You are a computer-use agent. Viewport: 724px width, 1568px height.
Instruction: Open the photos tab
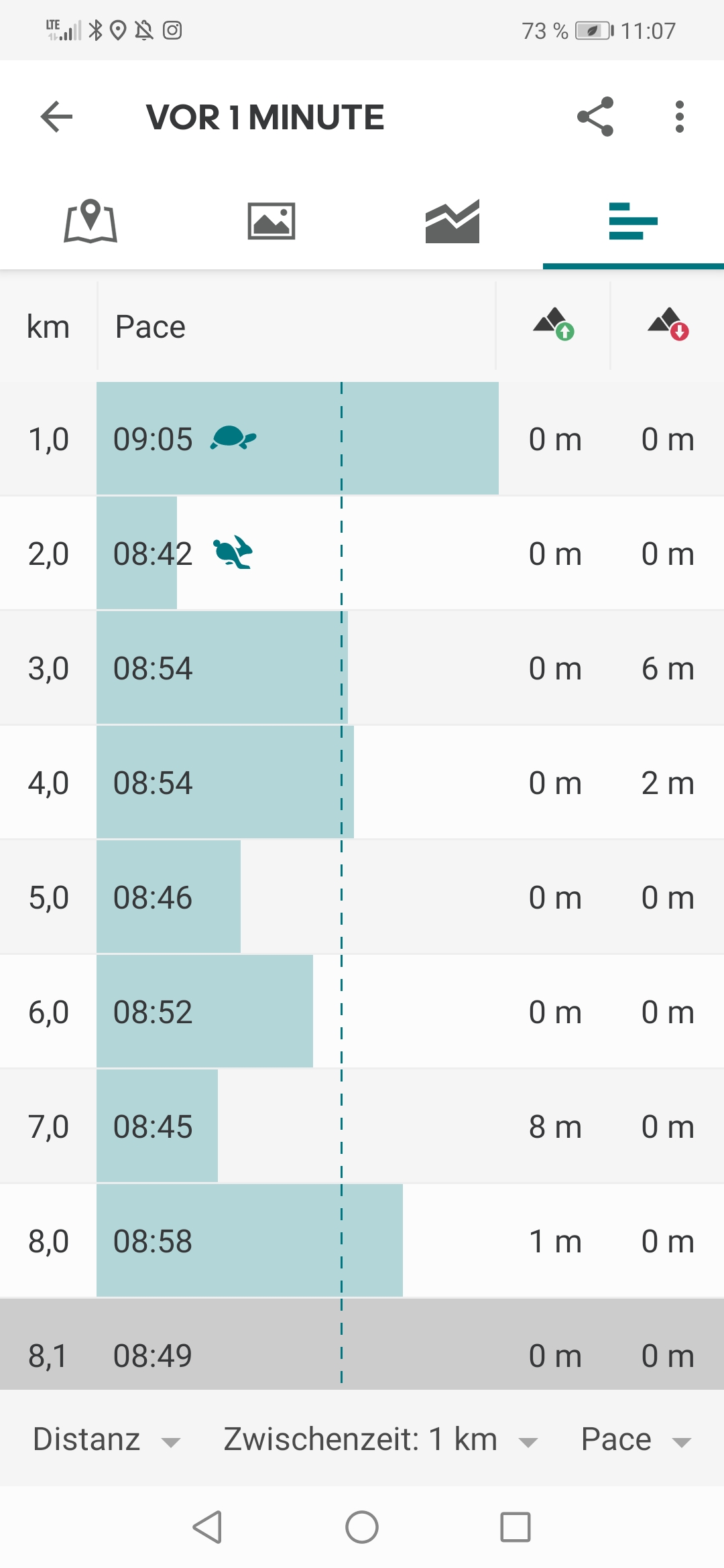(271, 221)
